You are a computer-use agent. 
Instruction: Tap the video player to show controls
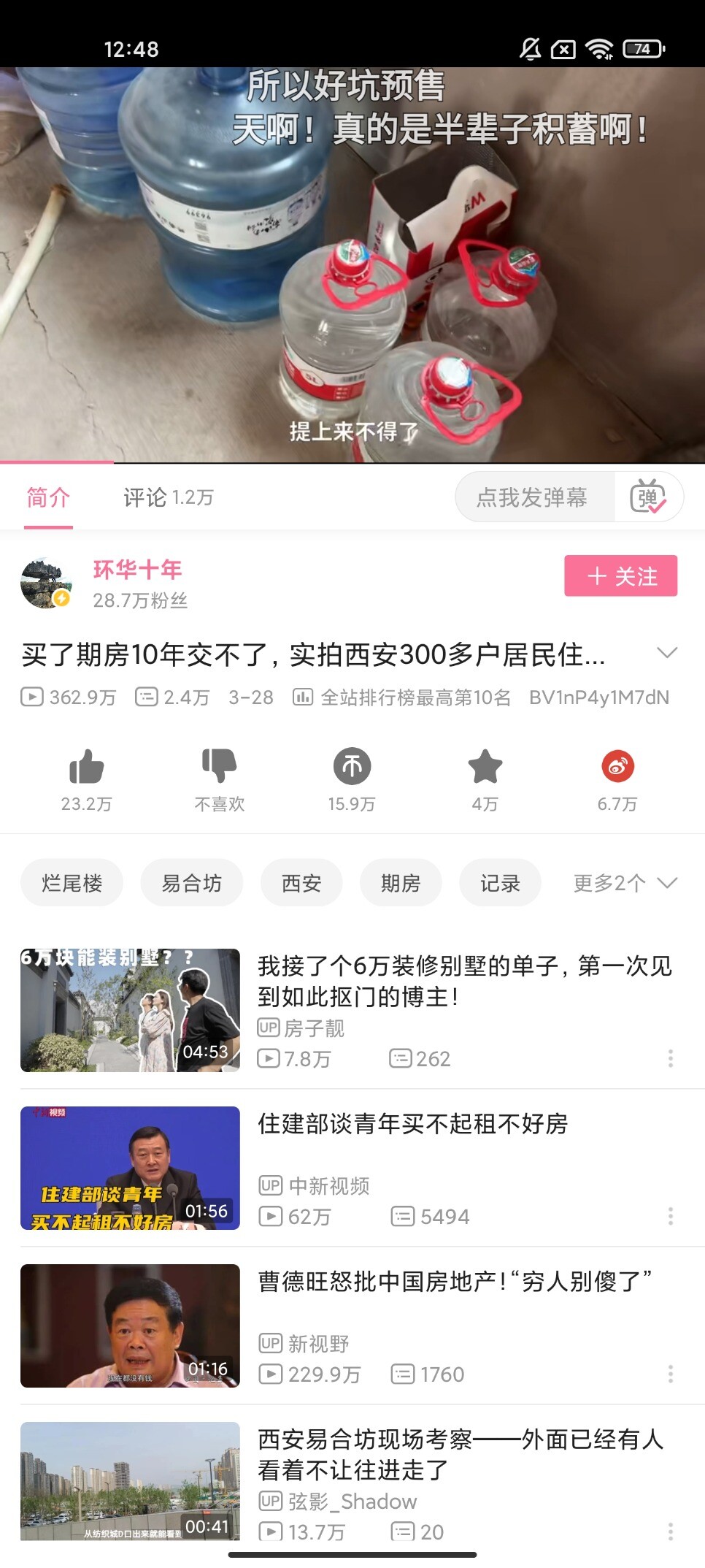point(352,264)
